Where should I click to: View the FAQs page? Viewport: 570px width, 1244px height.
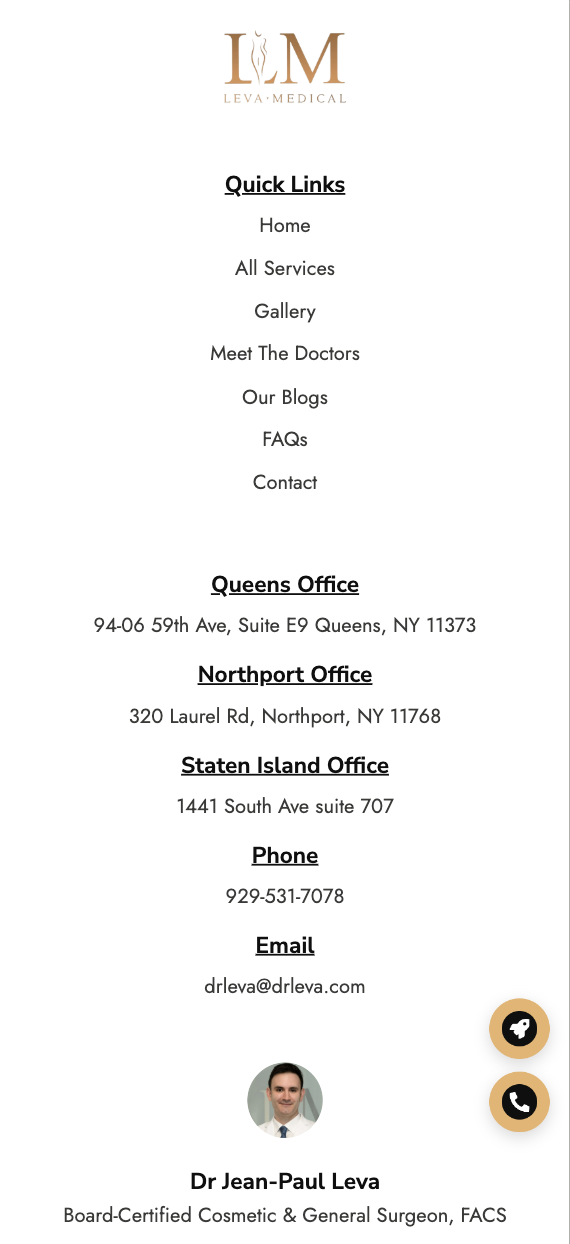click(x=285, y=439)
